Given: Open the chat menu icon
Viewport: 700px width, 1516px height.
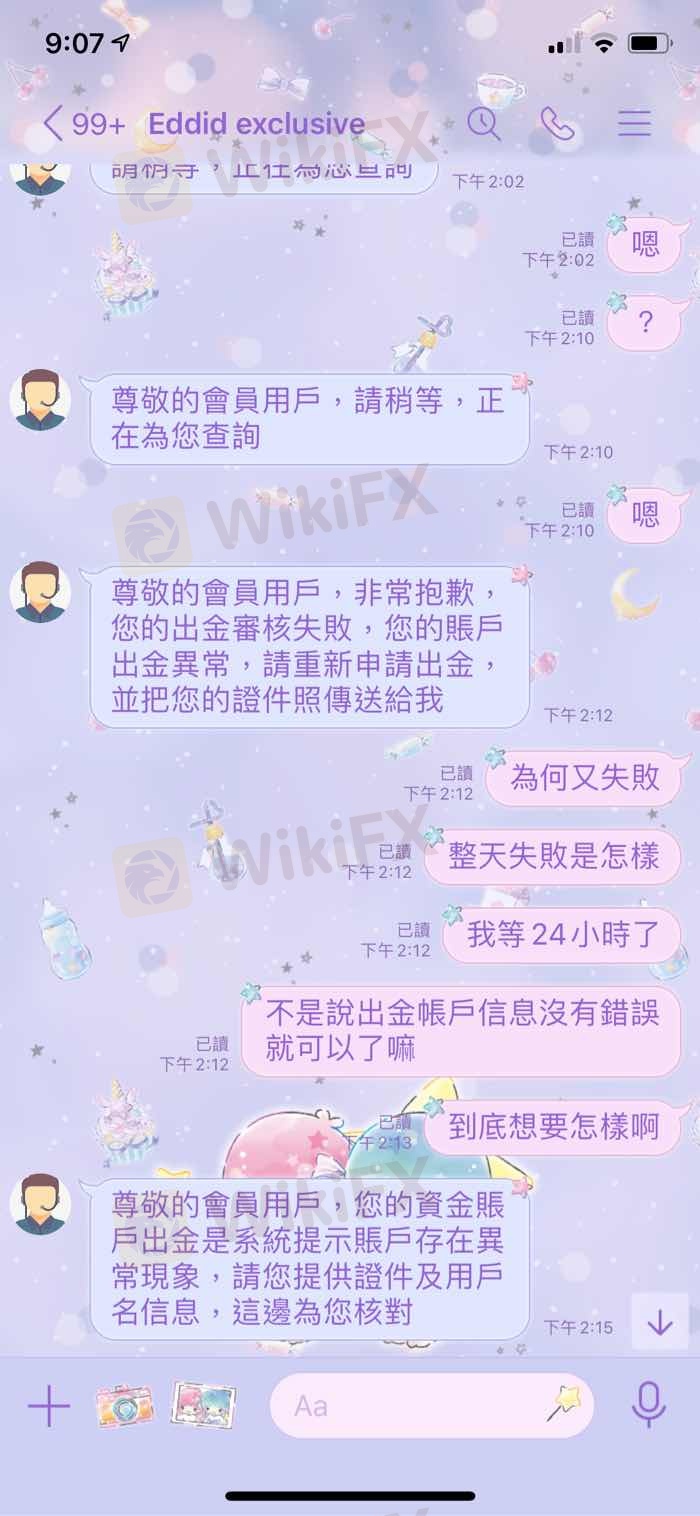Looking at the screenshot, I should (x=634, y=123).
